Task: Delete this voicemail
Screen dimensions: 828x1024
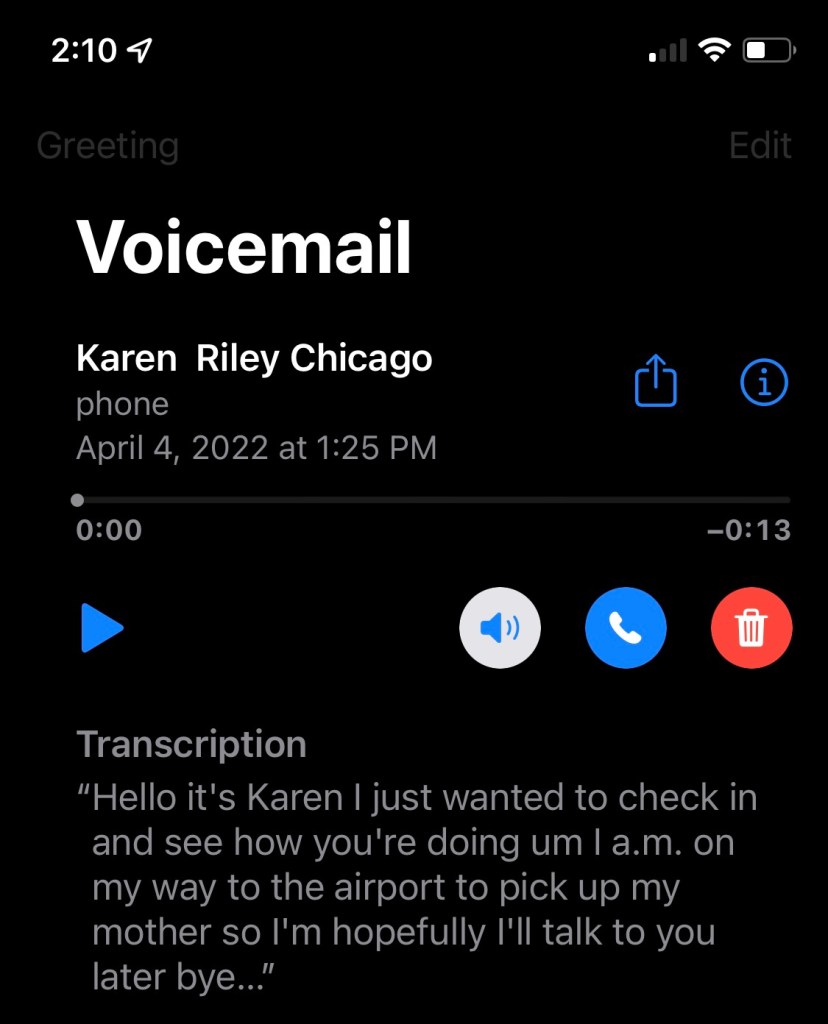Action: tap(751, 629)
